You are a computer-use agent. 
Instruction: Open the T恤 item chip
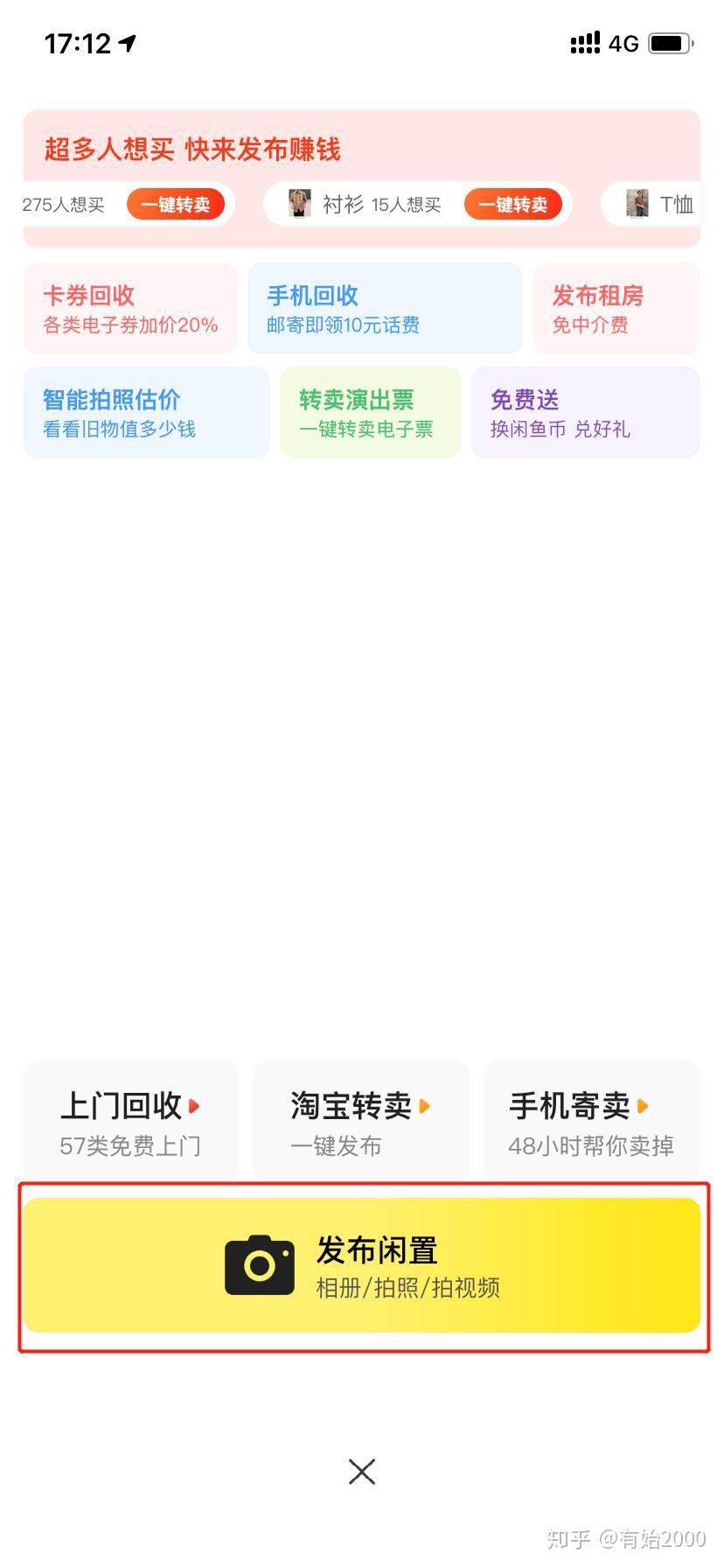(x=651, y=205)
